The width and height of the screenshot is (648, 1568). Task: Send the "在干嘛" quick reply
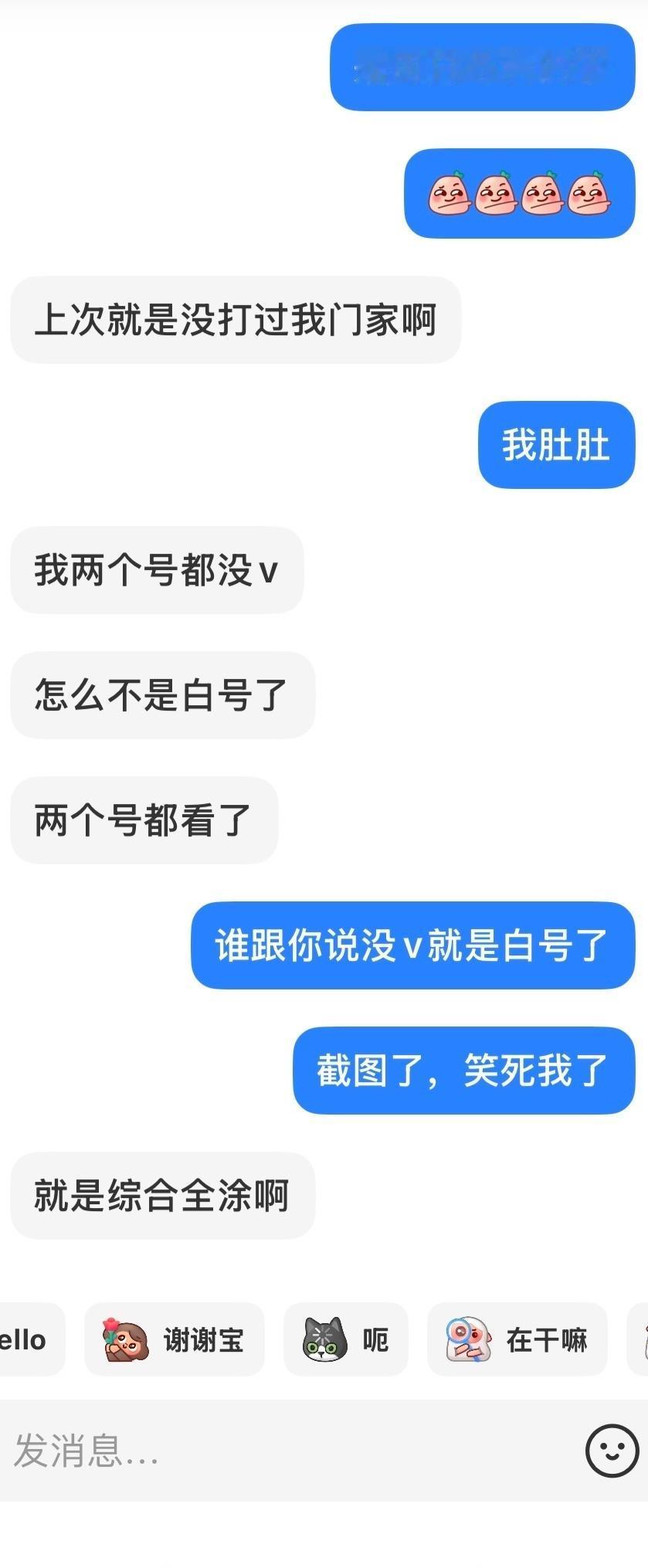[x=517, y=1340]
